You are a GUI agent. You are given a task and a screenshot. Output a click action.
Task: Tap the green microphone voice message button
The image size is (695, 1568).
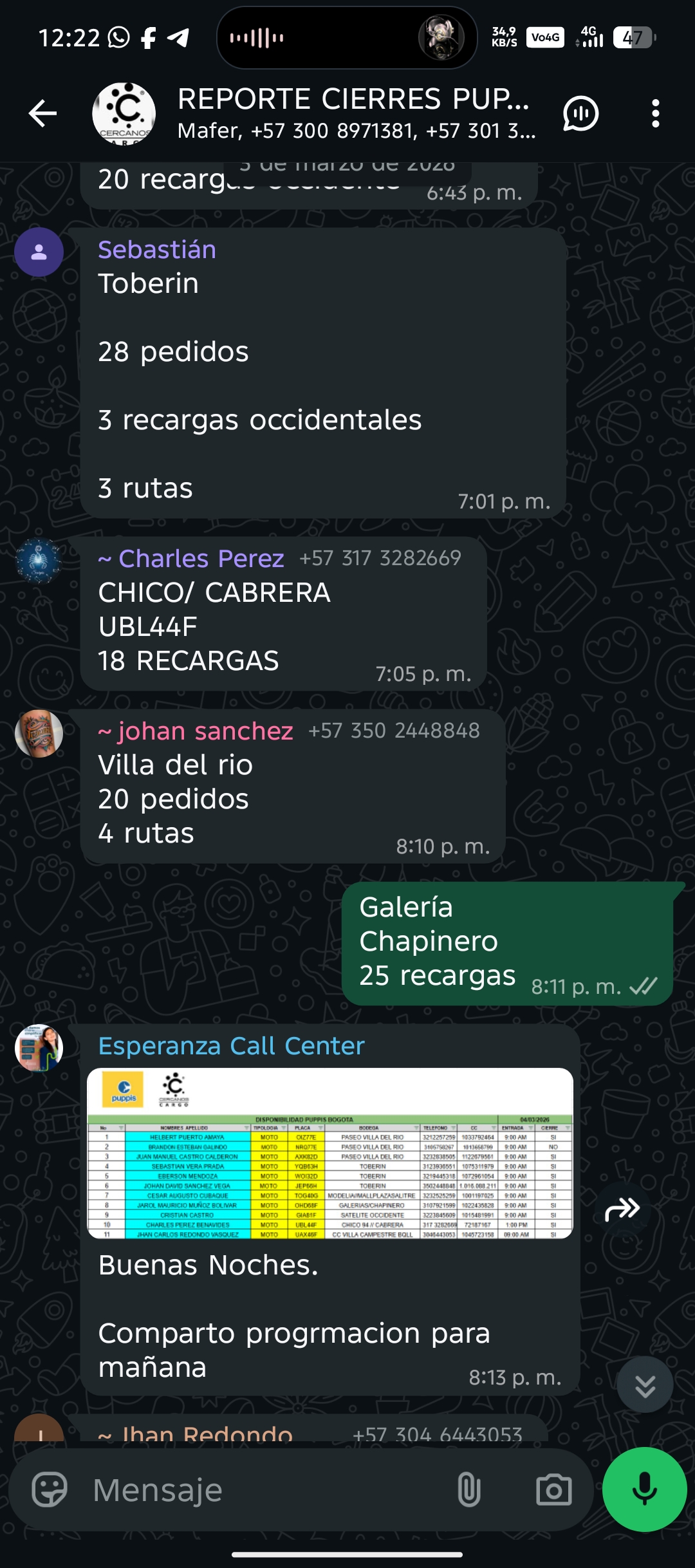pos(644,1489)
